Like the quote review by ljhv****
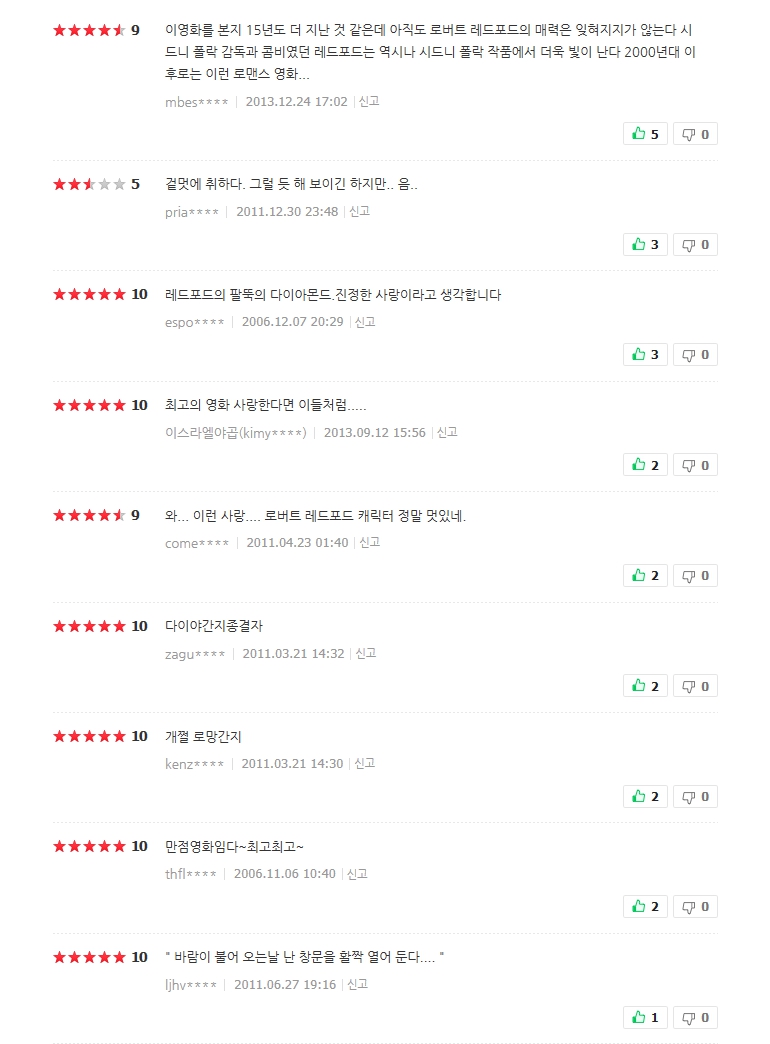Image resolution: width=770 pixels, height=1044 pixels. click(x=645, y=1017)
